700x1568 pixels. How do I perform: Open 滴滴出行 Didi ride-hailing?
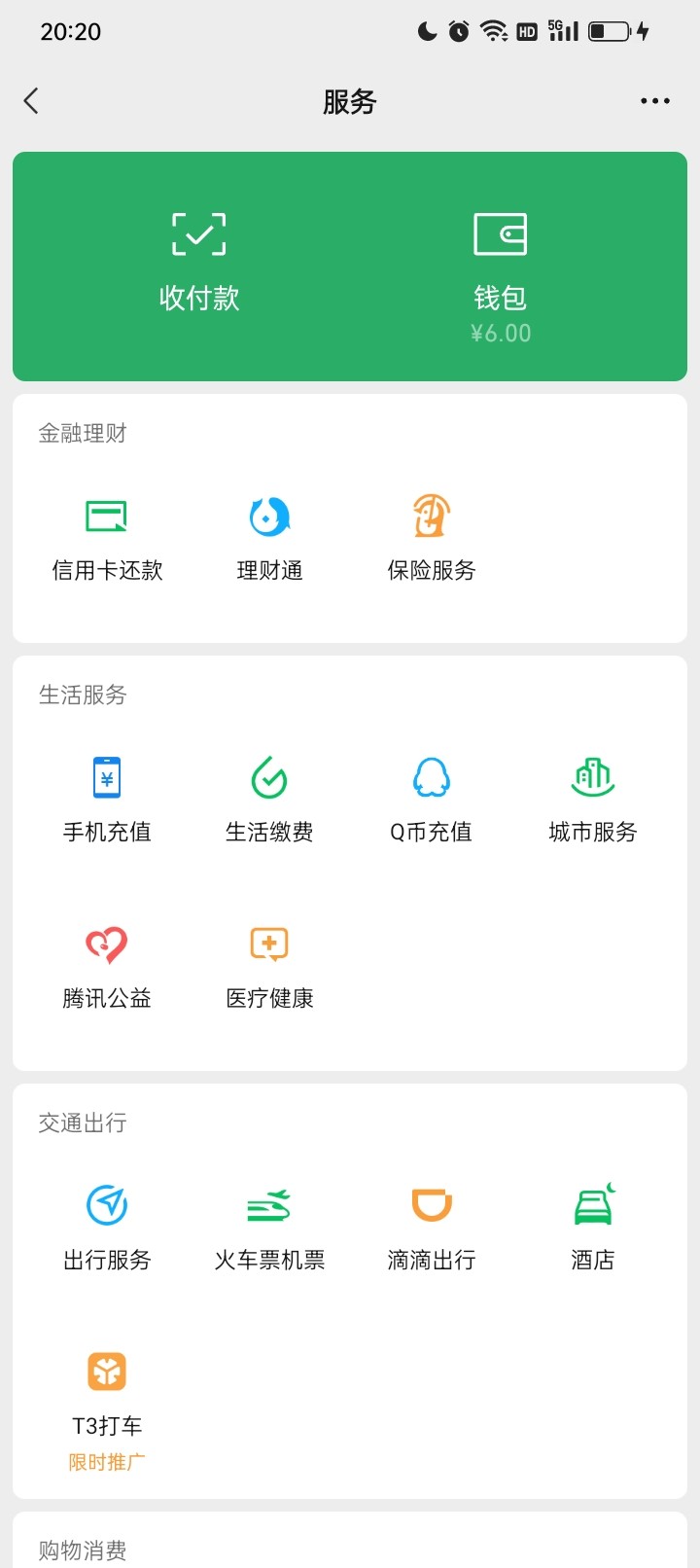(431, 1226)
